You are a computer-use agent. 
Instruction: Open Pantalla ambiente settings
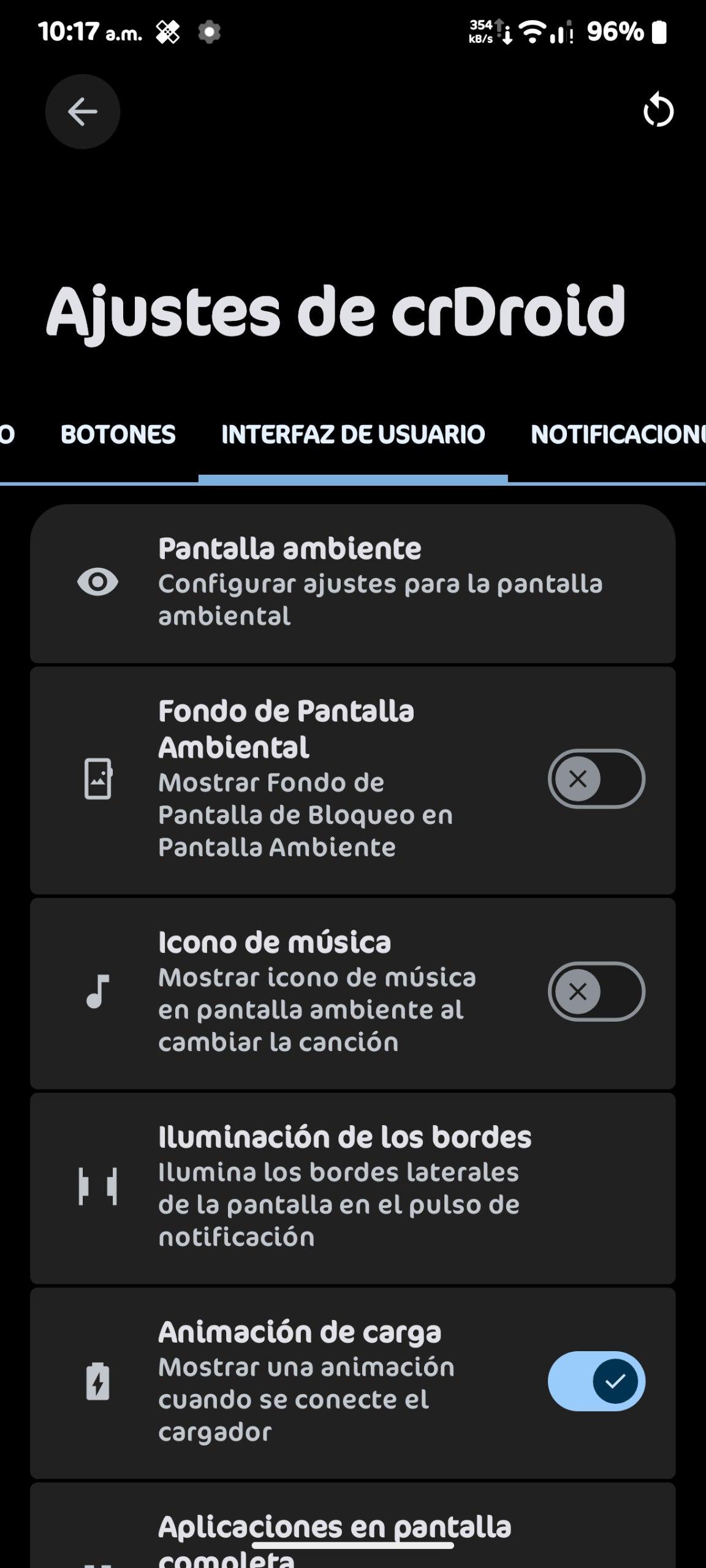click(353, 582)
